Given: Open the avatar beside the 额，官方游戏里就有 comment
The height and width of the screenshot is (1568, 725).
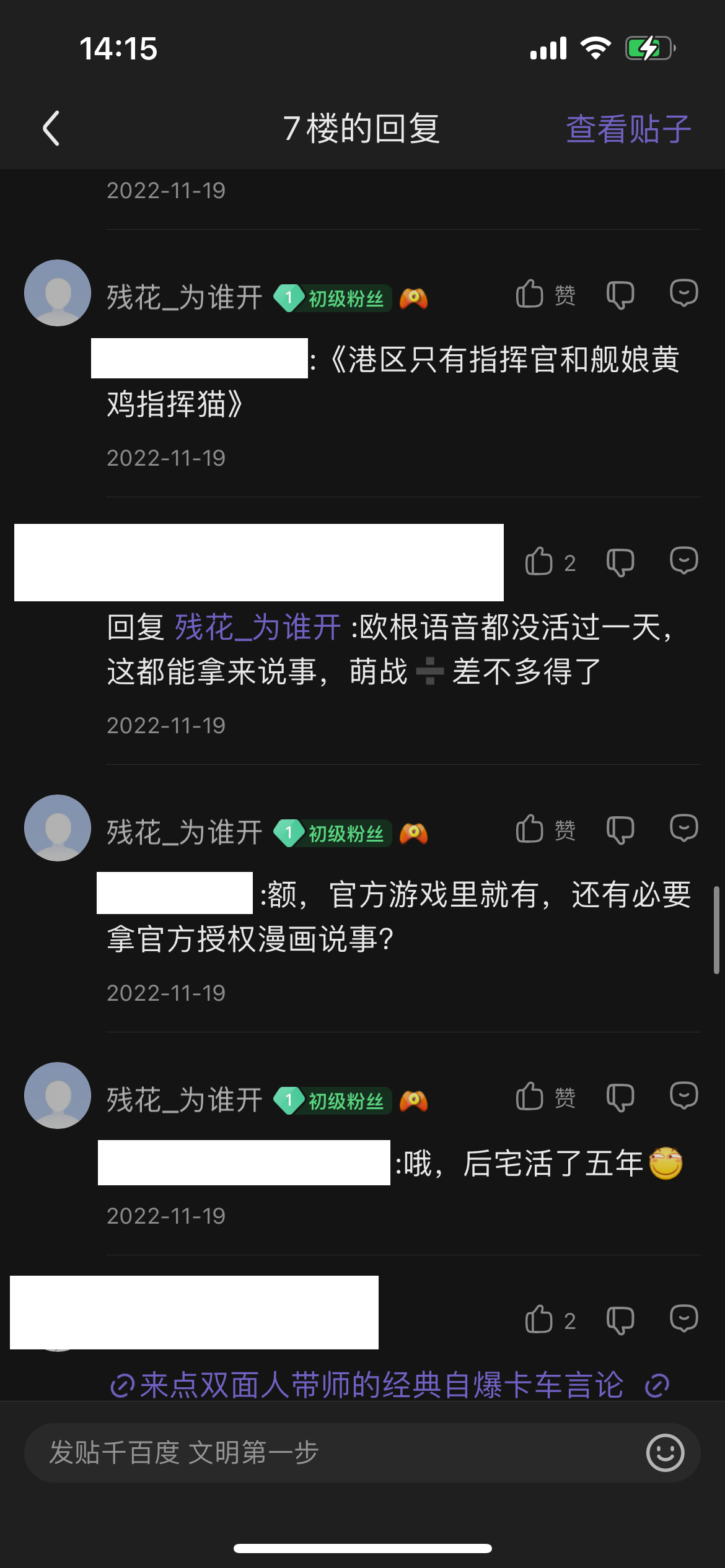Looking at the screenshot, I should [x=58, y=828].
